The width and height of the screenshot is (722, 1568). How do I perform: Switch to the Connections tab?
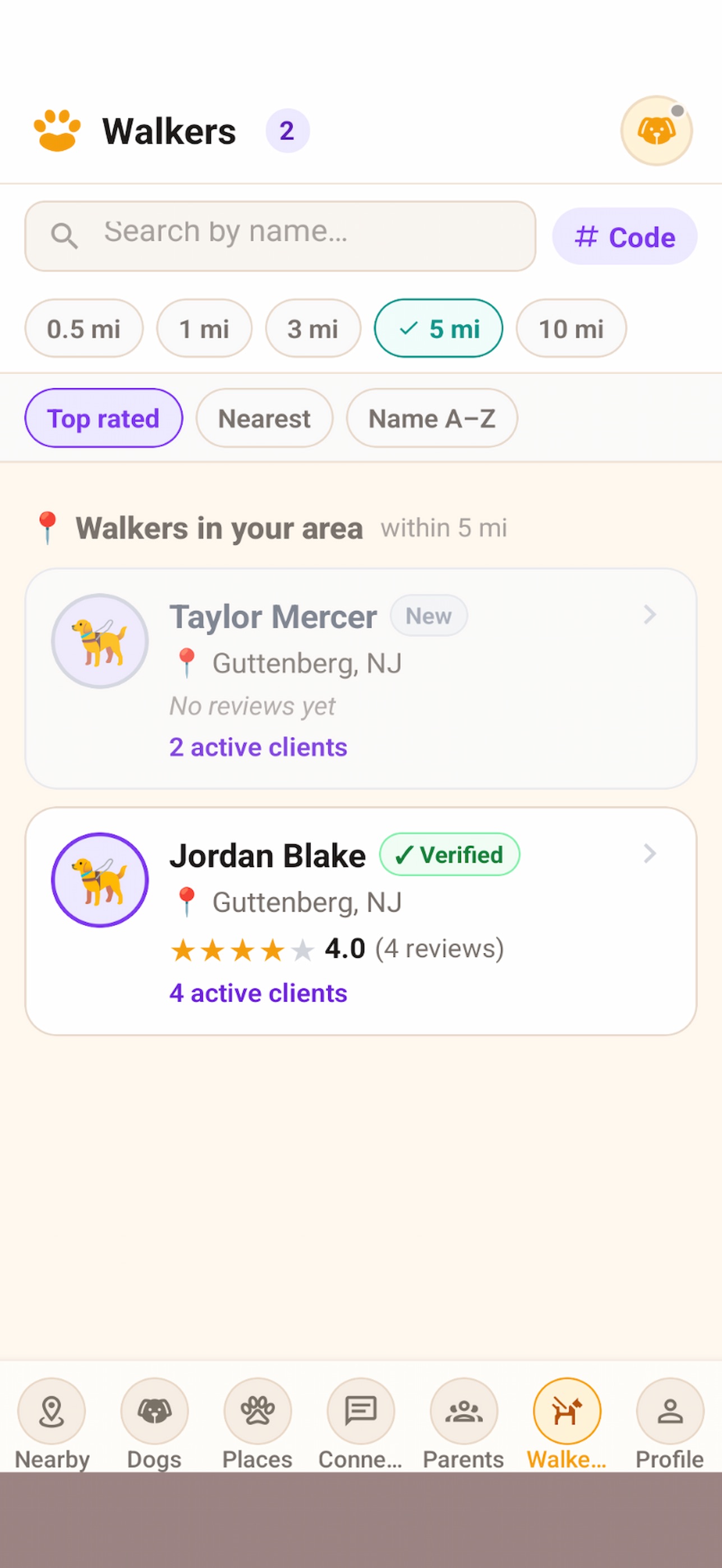coord(360,1424)
